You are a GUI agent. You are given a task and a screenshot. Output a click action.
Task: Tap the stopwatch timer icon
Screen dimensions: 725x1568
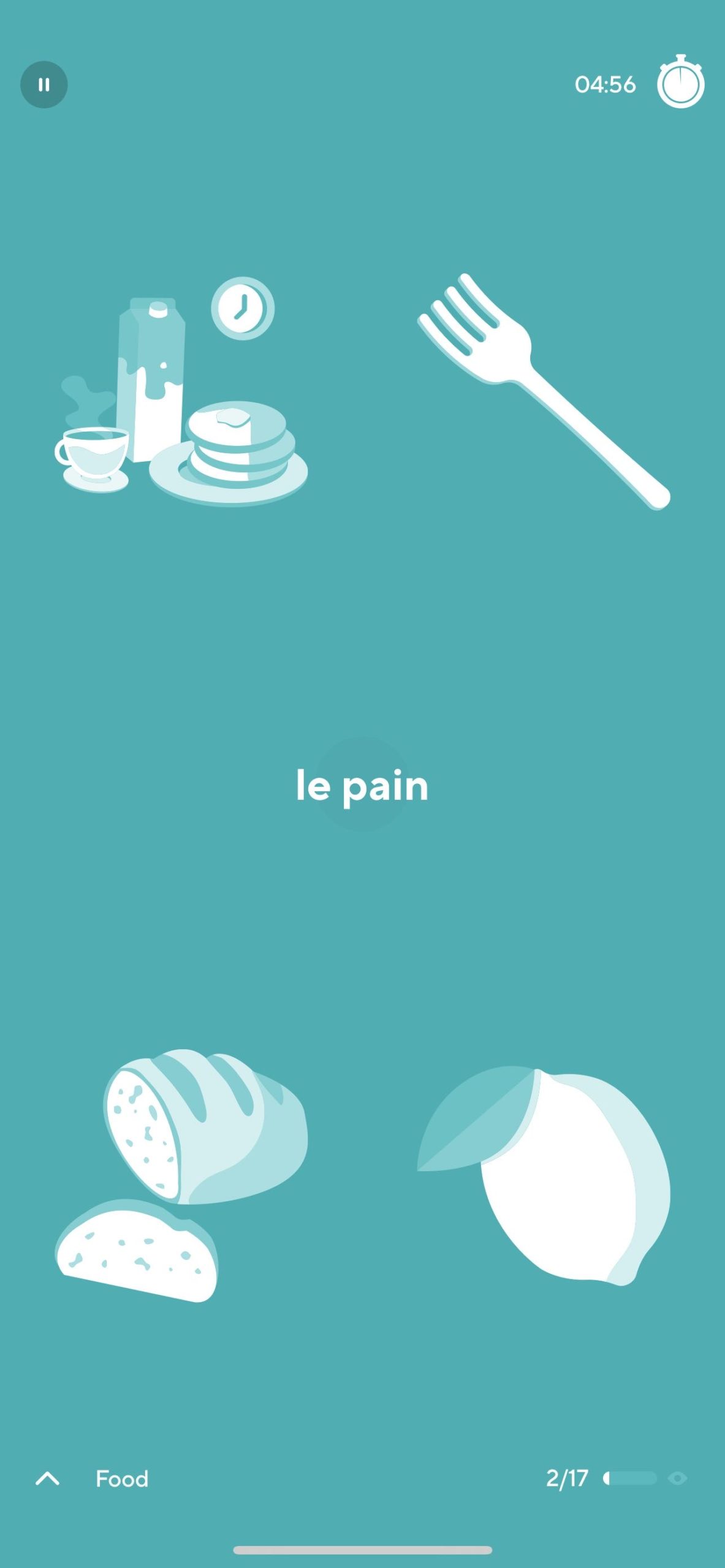point(681,81)
